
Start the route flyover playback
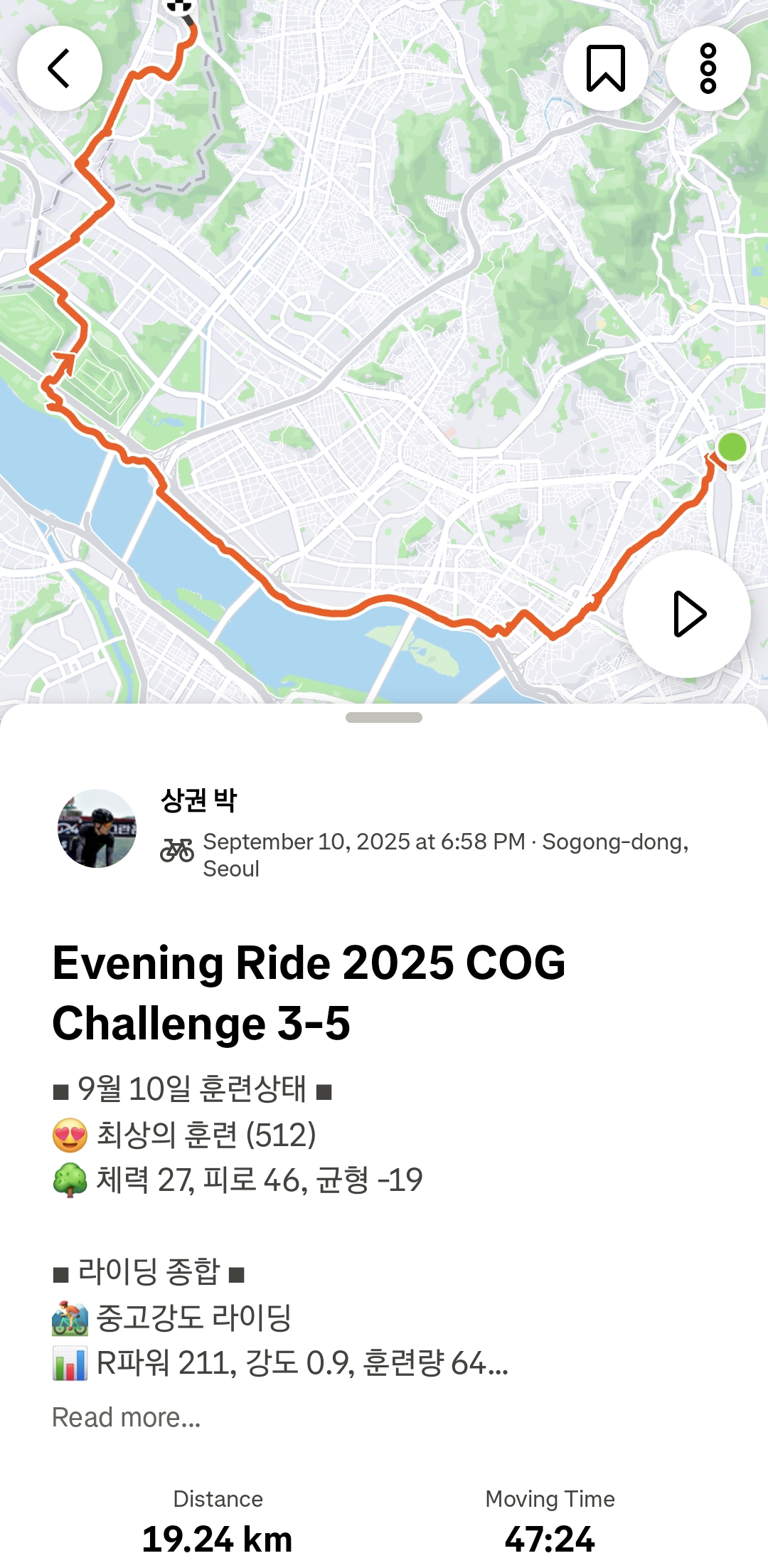pyautogui.click(x=688, y=615)
